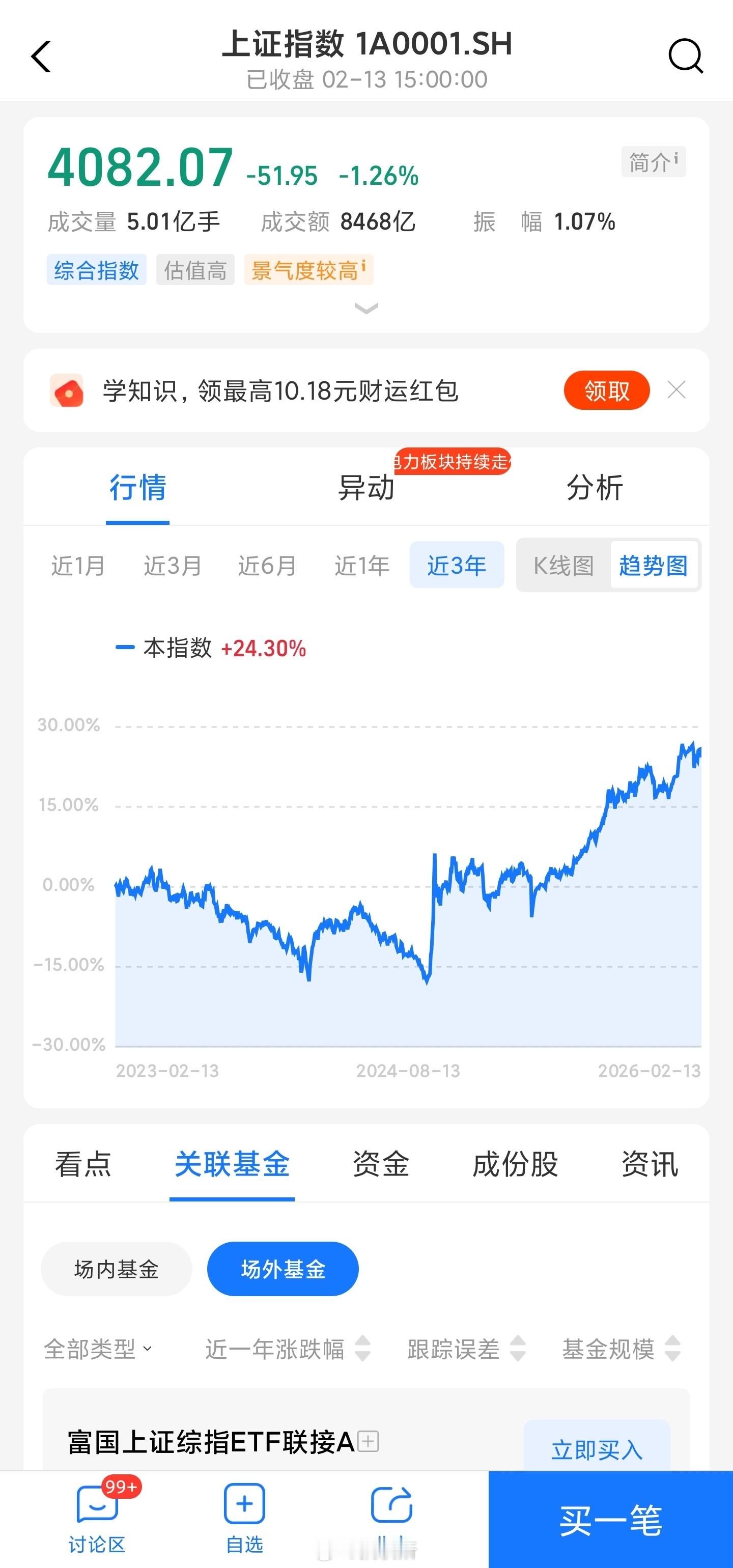Screen dimensions: 733x1568
Task: Go back using the top-left arrow
Action: tap(40, 55)
